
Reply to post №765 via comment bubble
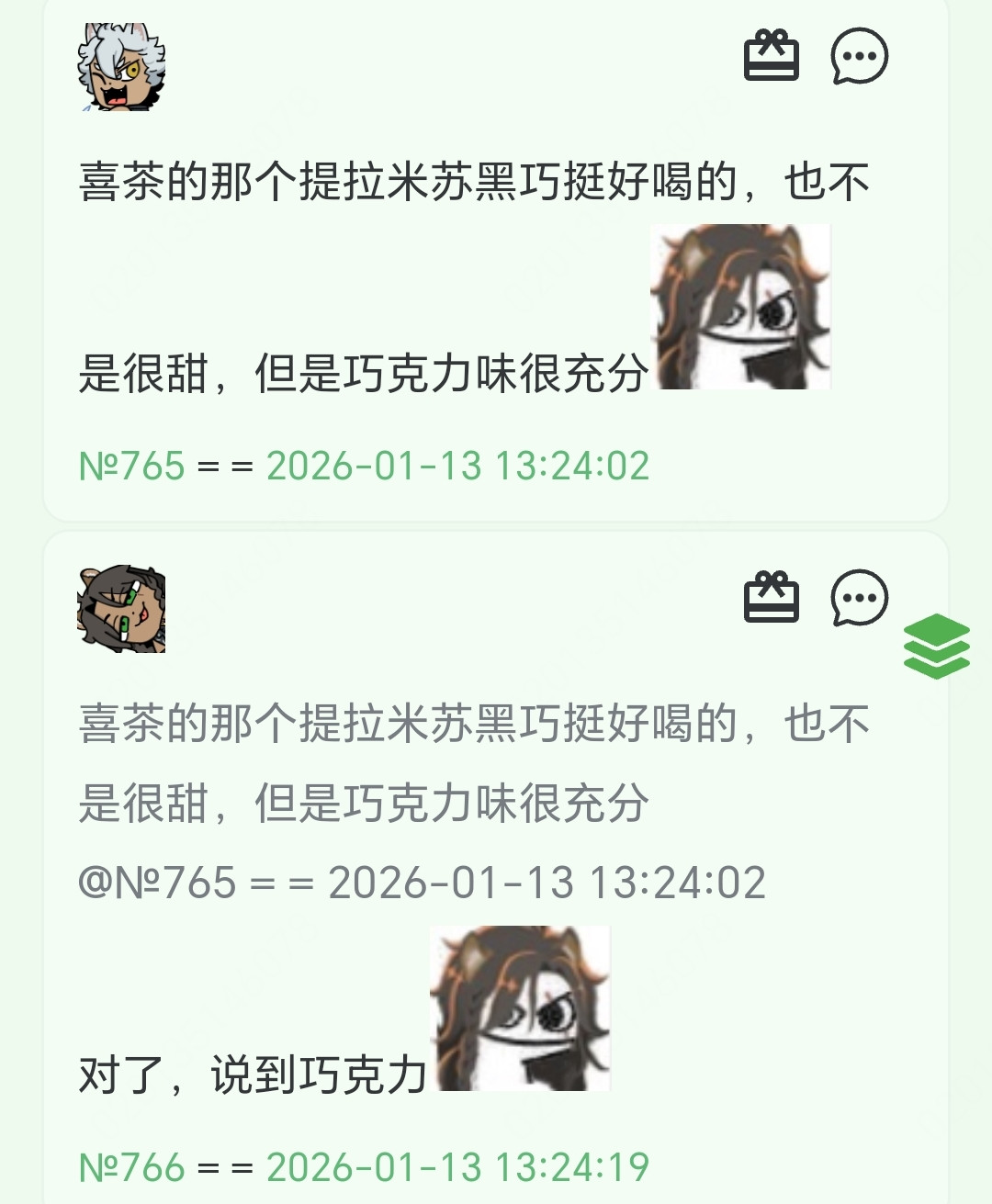point(859,56)
